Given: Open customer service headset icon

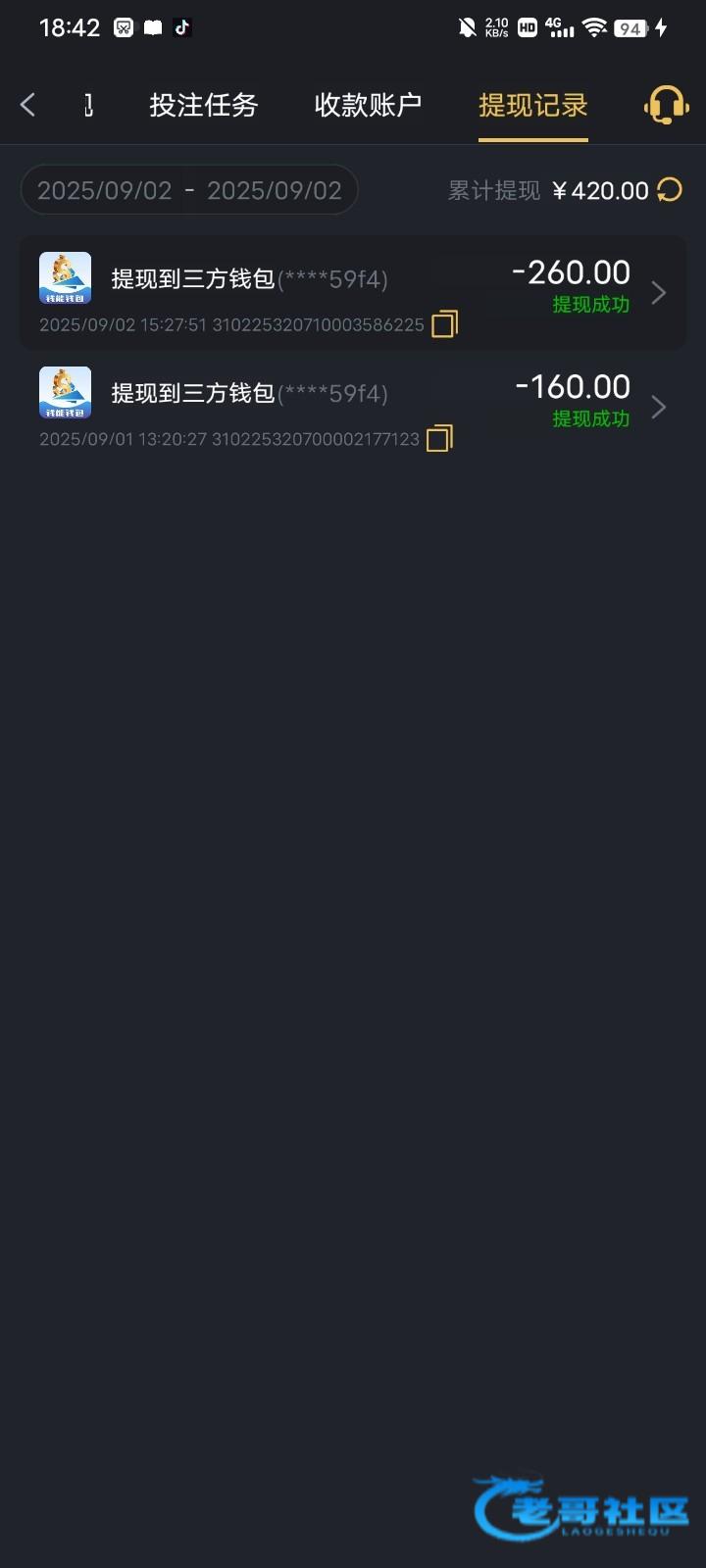Looking at the screenshot, I should tap(666, 105).
